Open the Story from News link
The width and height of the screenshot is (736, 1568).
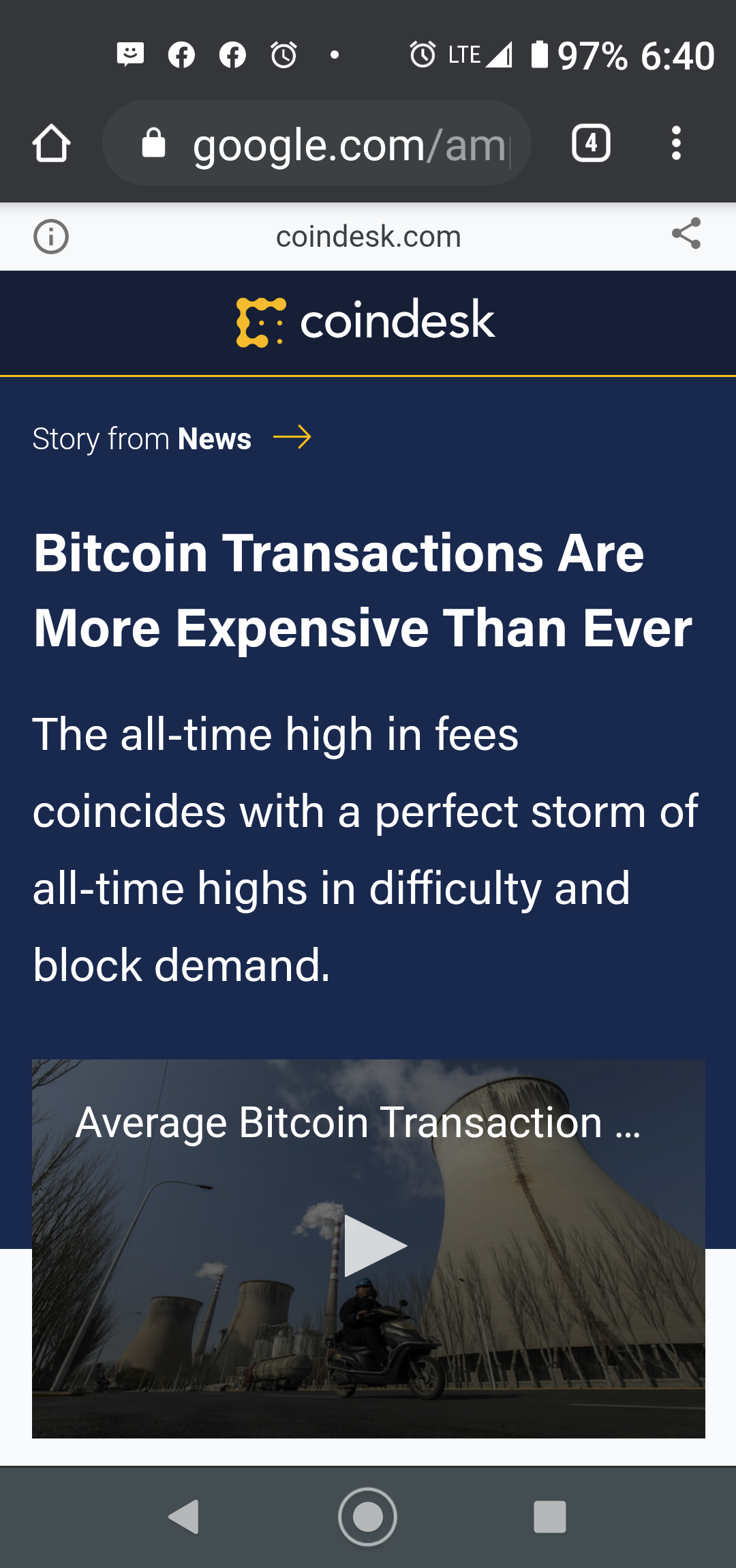[172, 438]
